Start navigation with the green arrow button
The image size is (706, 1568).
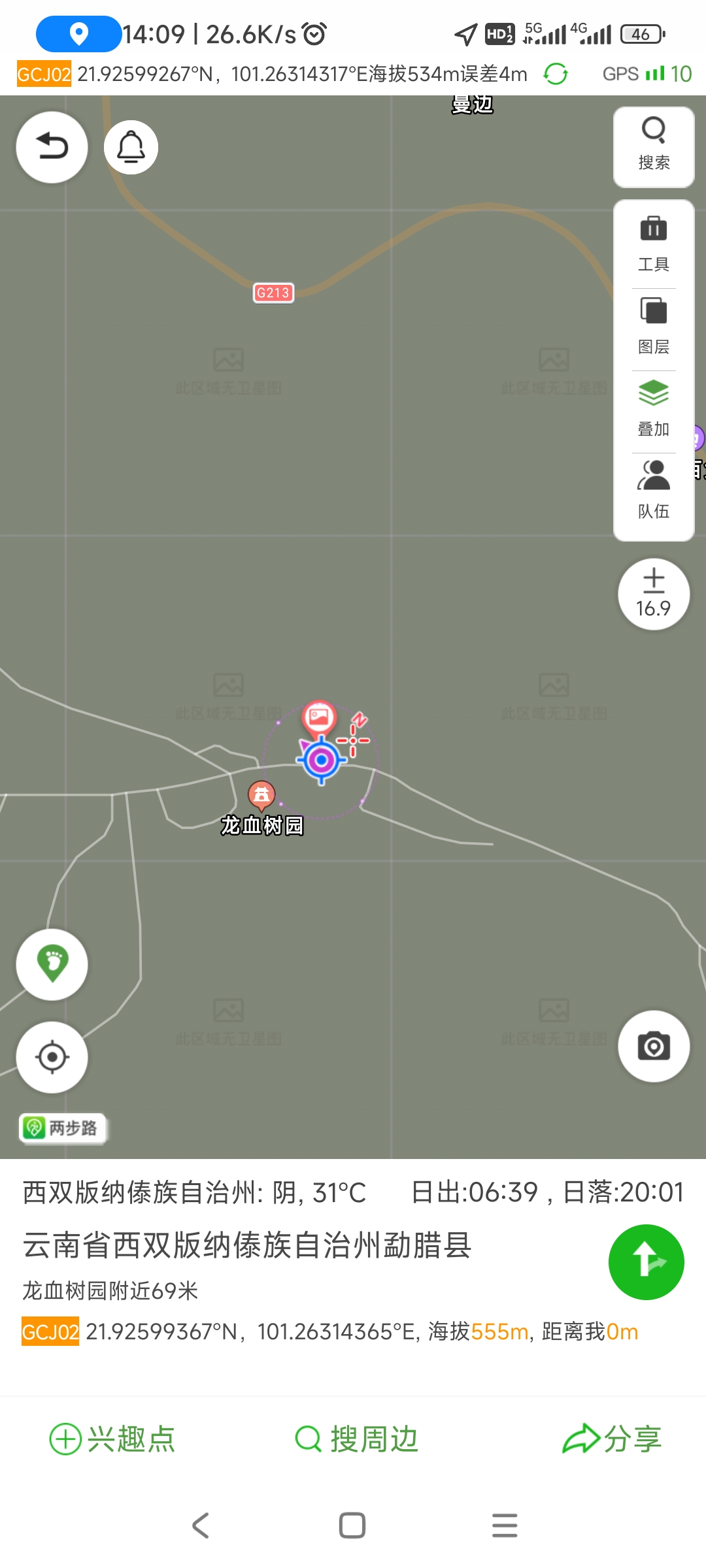pyautogui.click(x=646, y=1262)
